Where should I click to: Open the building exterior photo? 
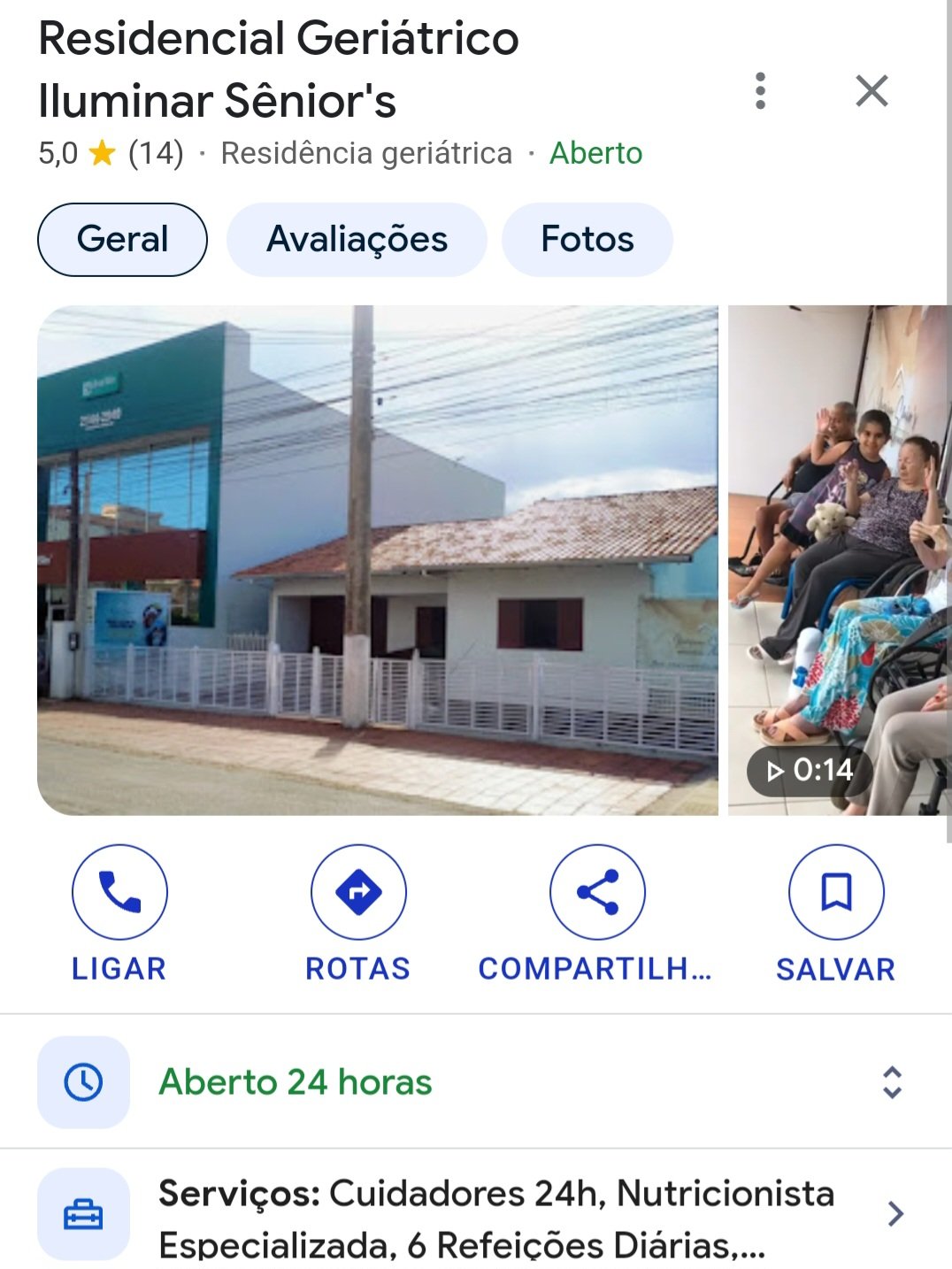pos(378,559)
